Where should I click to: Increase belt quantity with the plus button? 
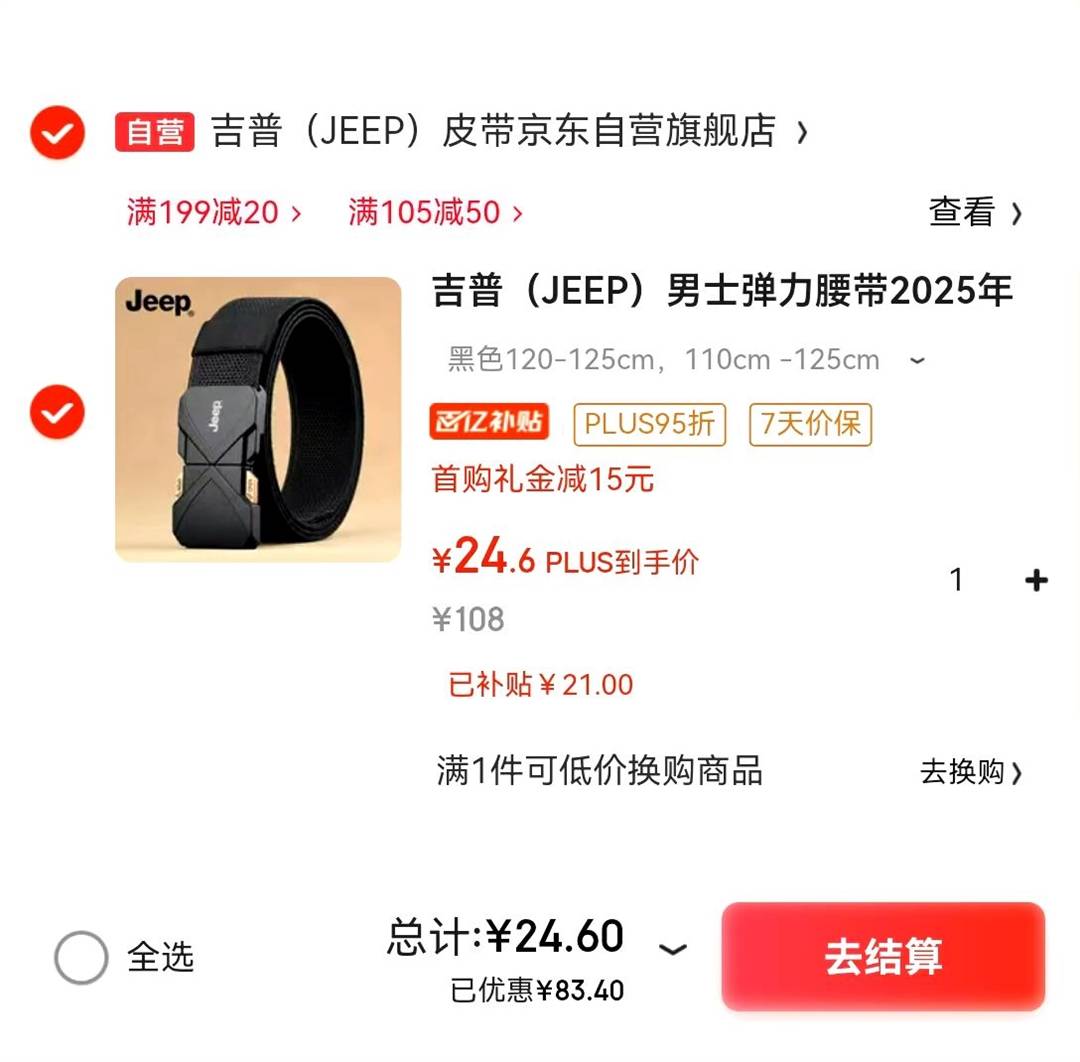pos(1036,580)
